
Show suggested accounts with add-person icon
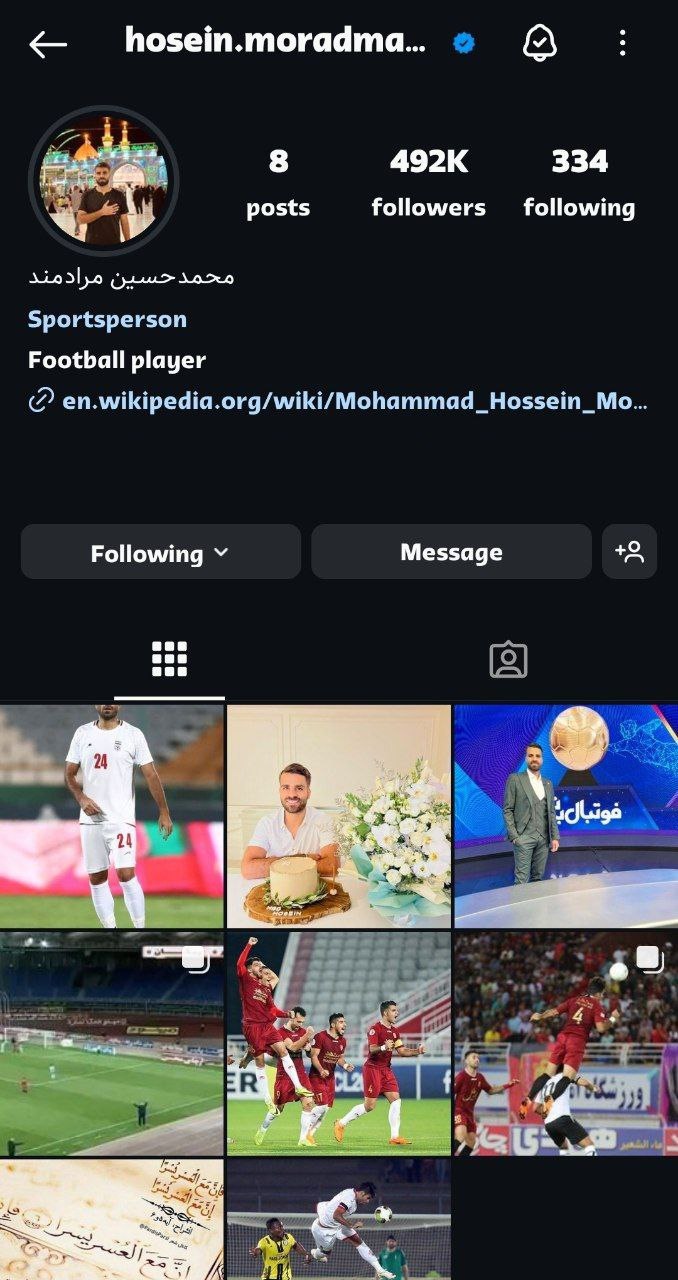[629, 552]
